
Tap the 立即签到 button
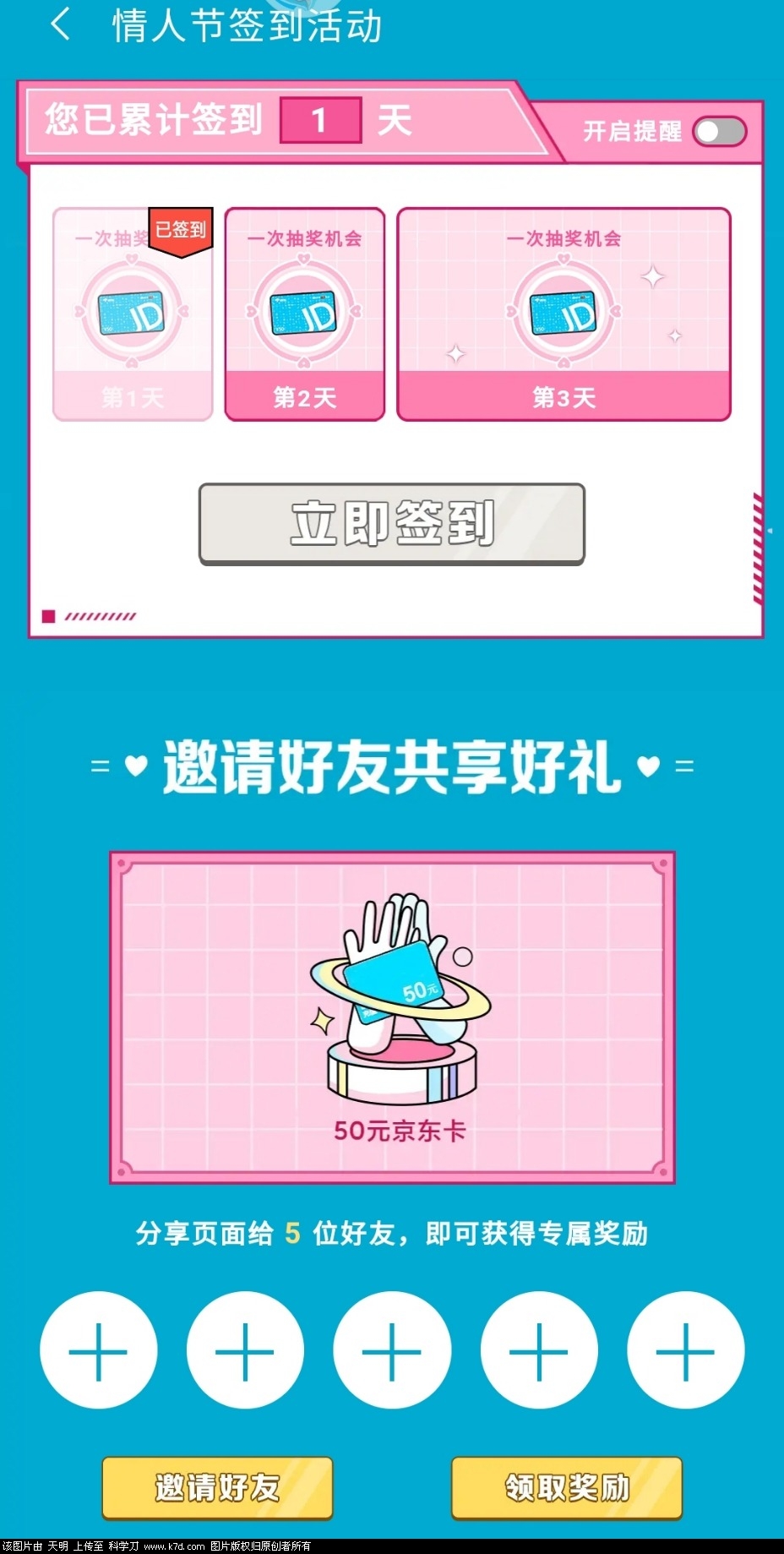click(x=391, y=524)
